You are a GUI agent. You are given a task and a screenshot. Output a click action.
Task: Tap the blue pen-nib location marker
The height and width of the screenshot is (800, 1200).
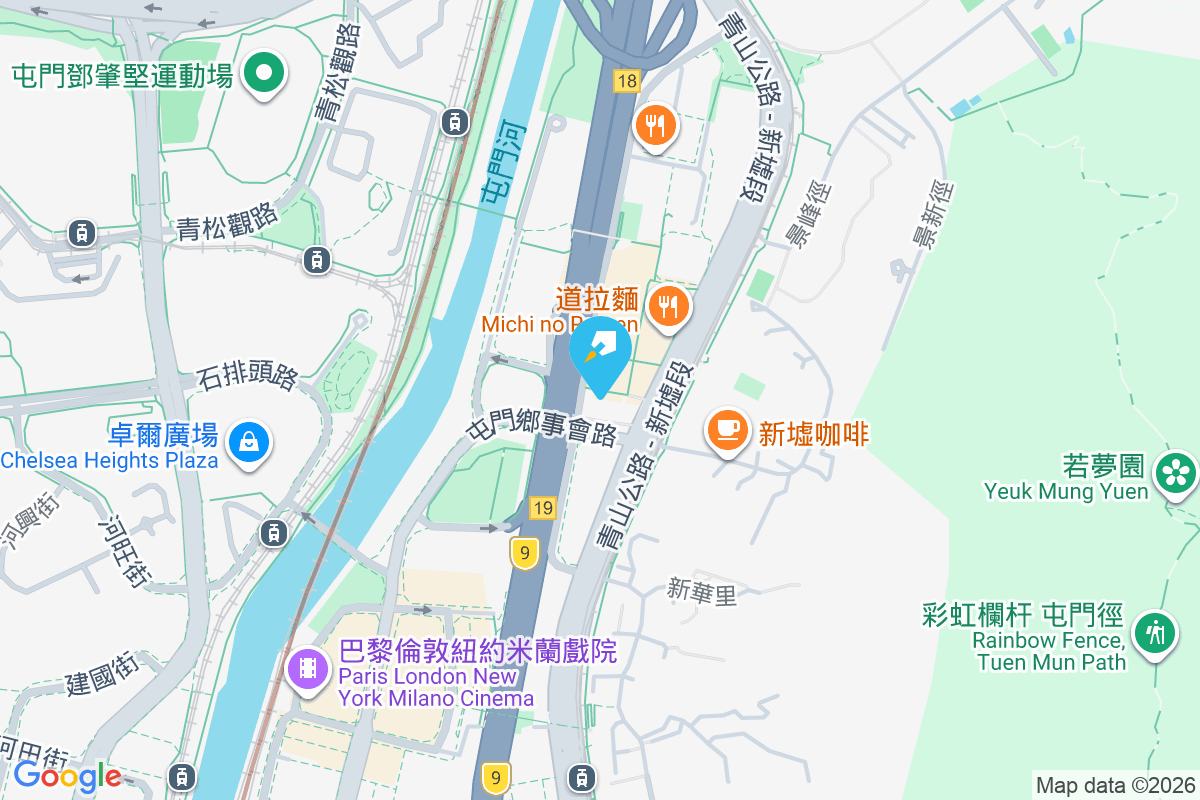tap(600, 352)
